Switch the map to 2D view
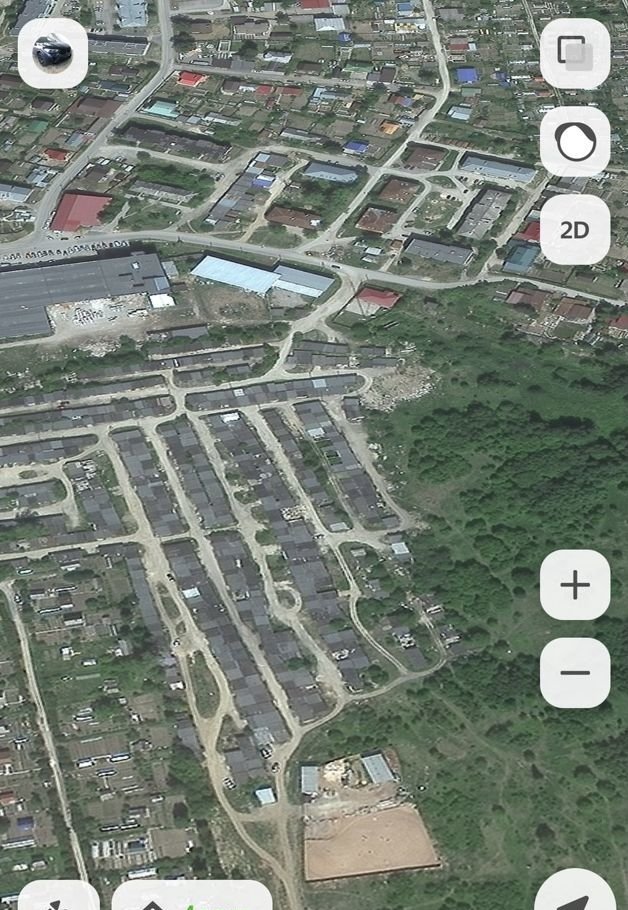 point(575,230)
